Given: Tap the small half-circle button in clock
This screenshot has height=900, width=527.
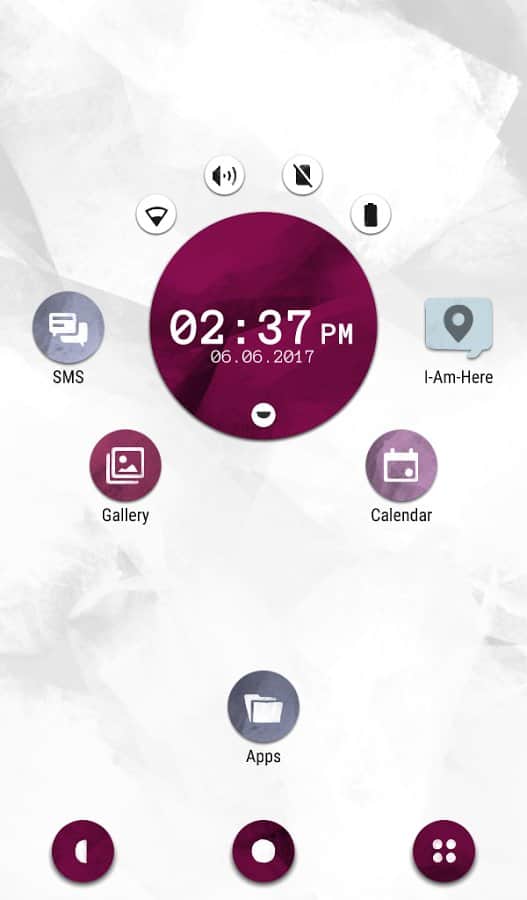Looking at the screenshot, I should (264, 414).
